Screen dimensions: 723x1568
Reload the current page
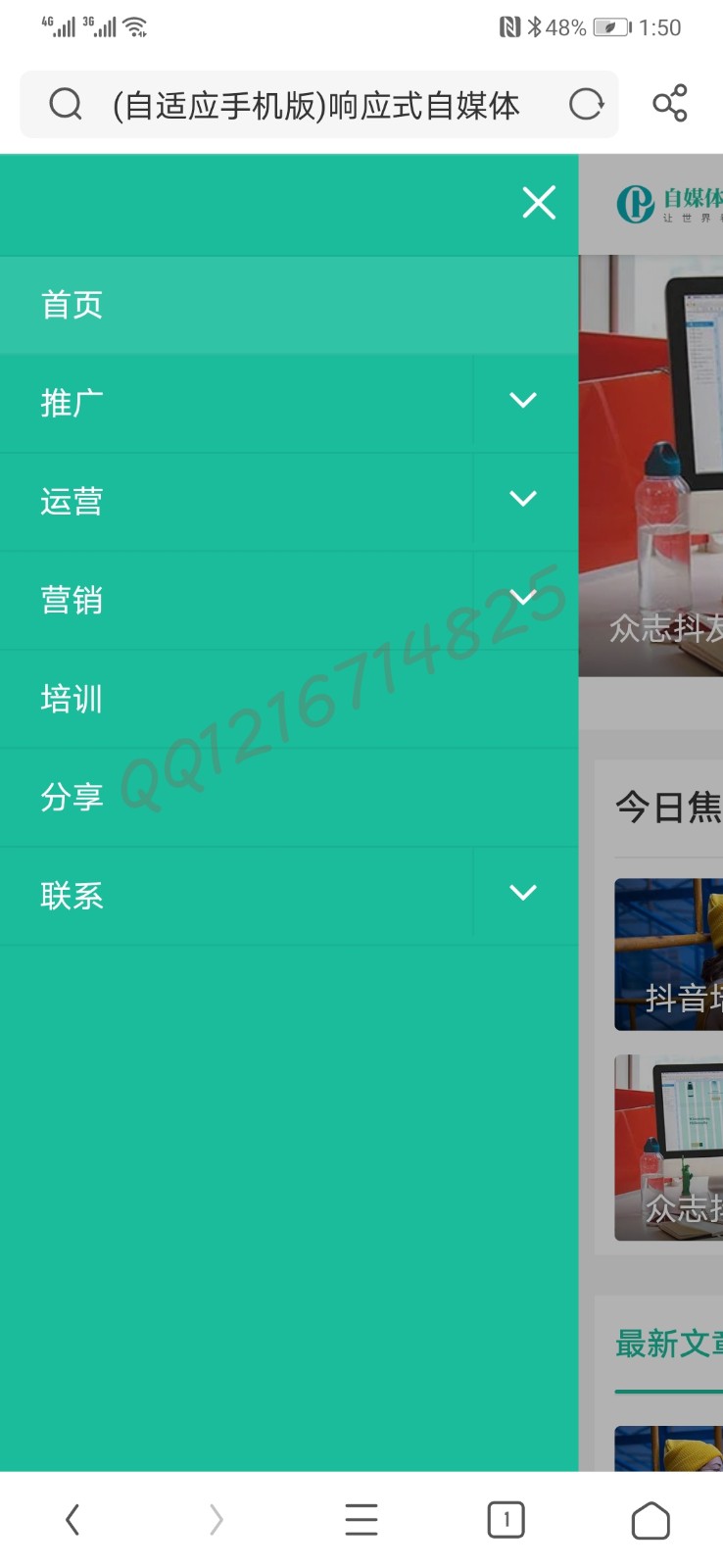(586, 104)
